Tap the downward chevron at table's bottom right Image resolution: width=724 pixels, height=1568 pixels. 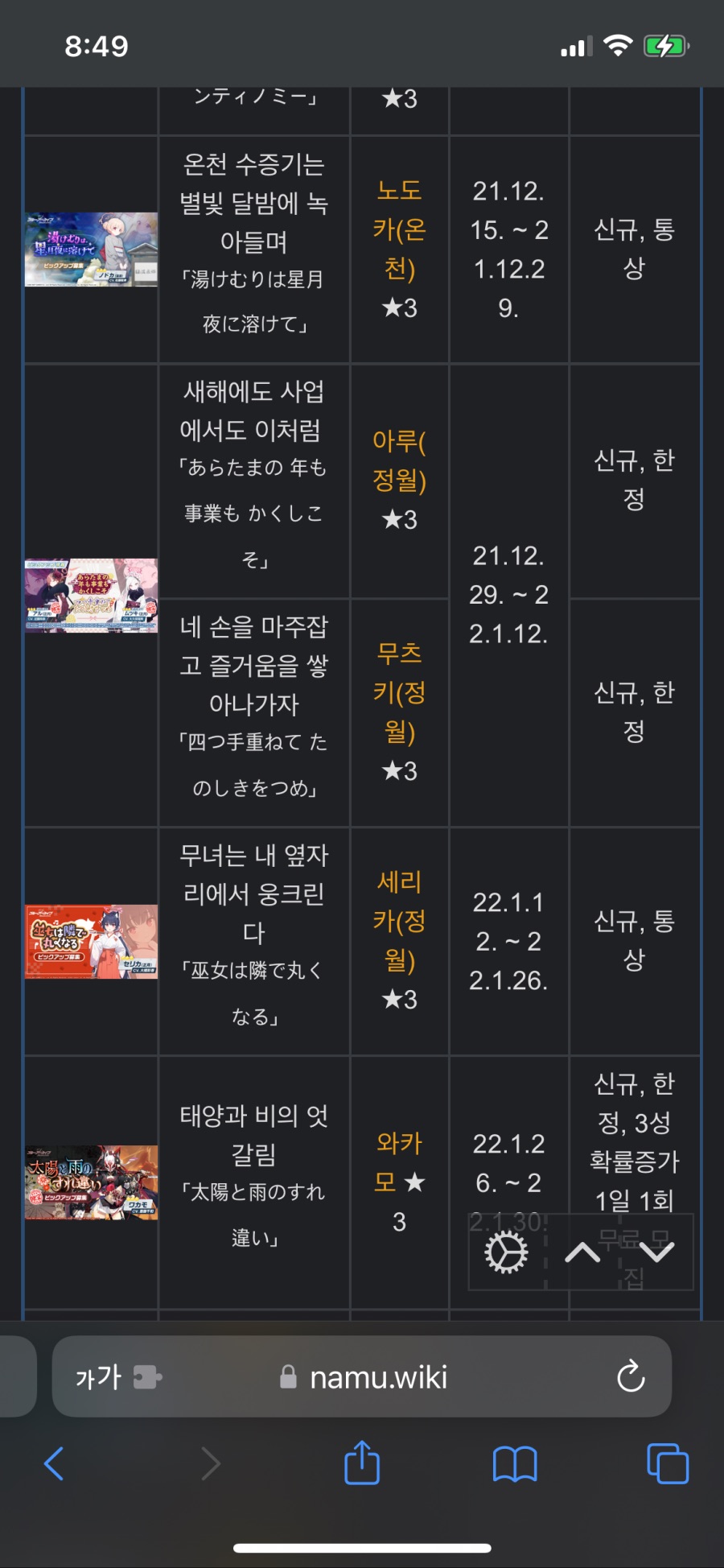656,1252
